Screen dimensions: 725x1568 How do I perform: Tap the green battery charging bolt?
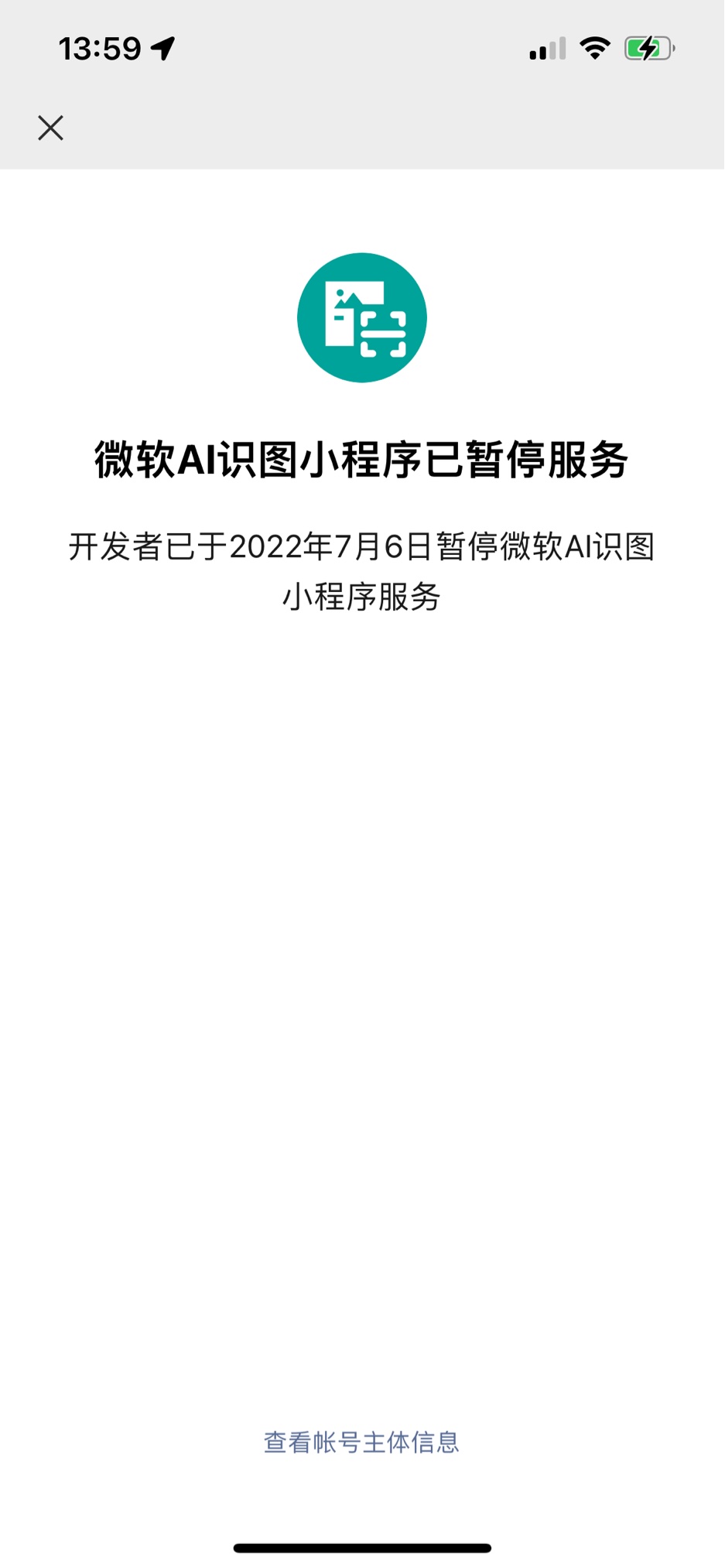click(647, 48)
